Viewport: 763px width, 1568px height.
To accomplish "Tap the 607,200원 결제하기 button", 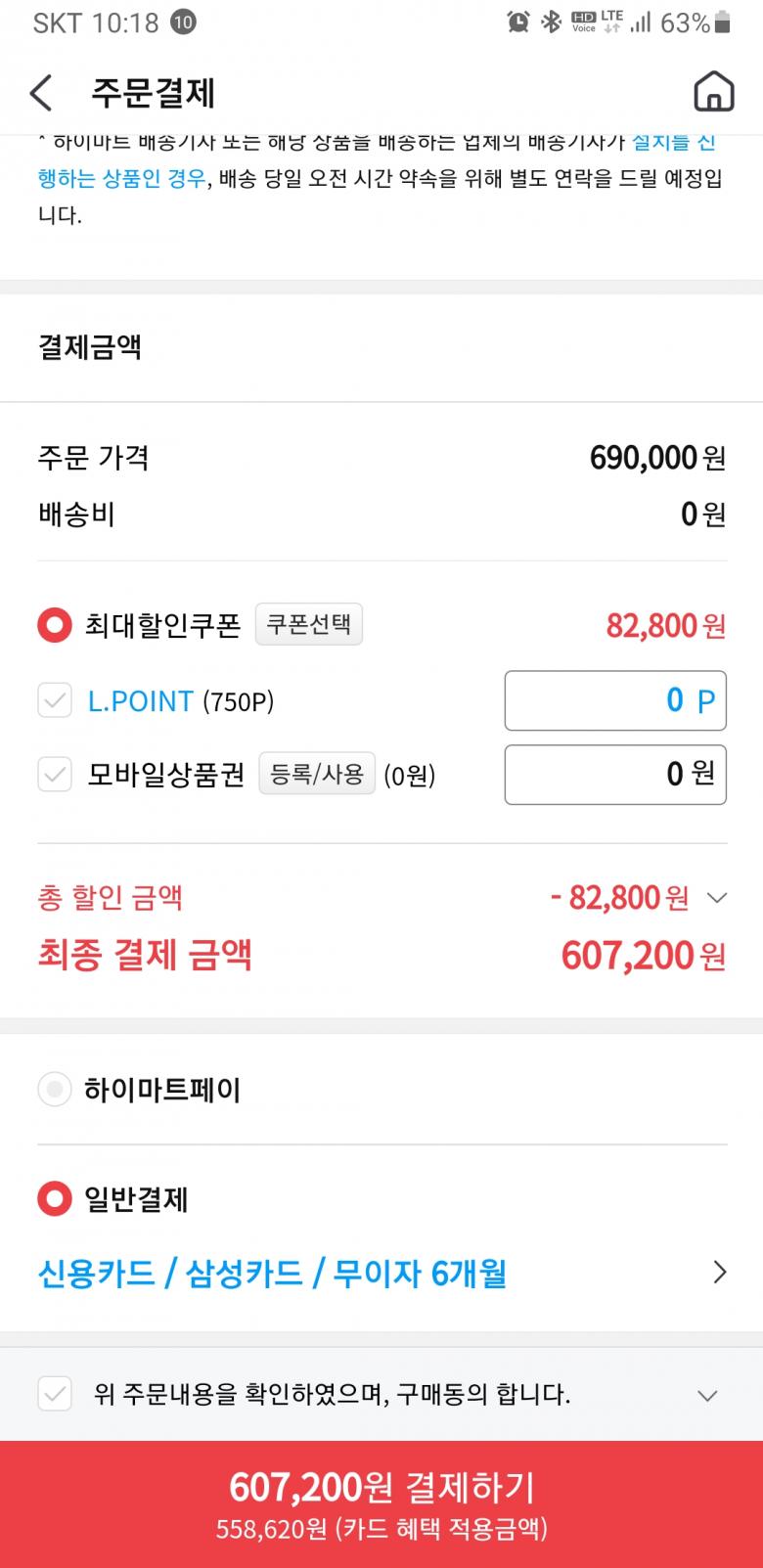I will pyautogui.click(x=381, y=1504).
